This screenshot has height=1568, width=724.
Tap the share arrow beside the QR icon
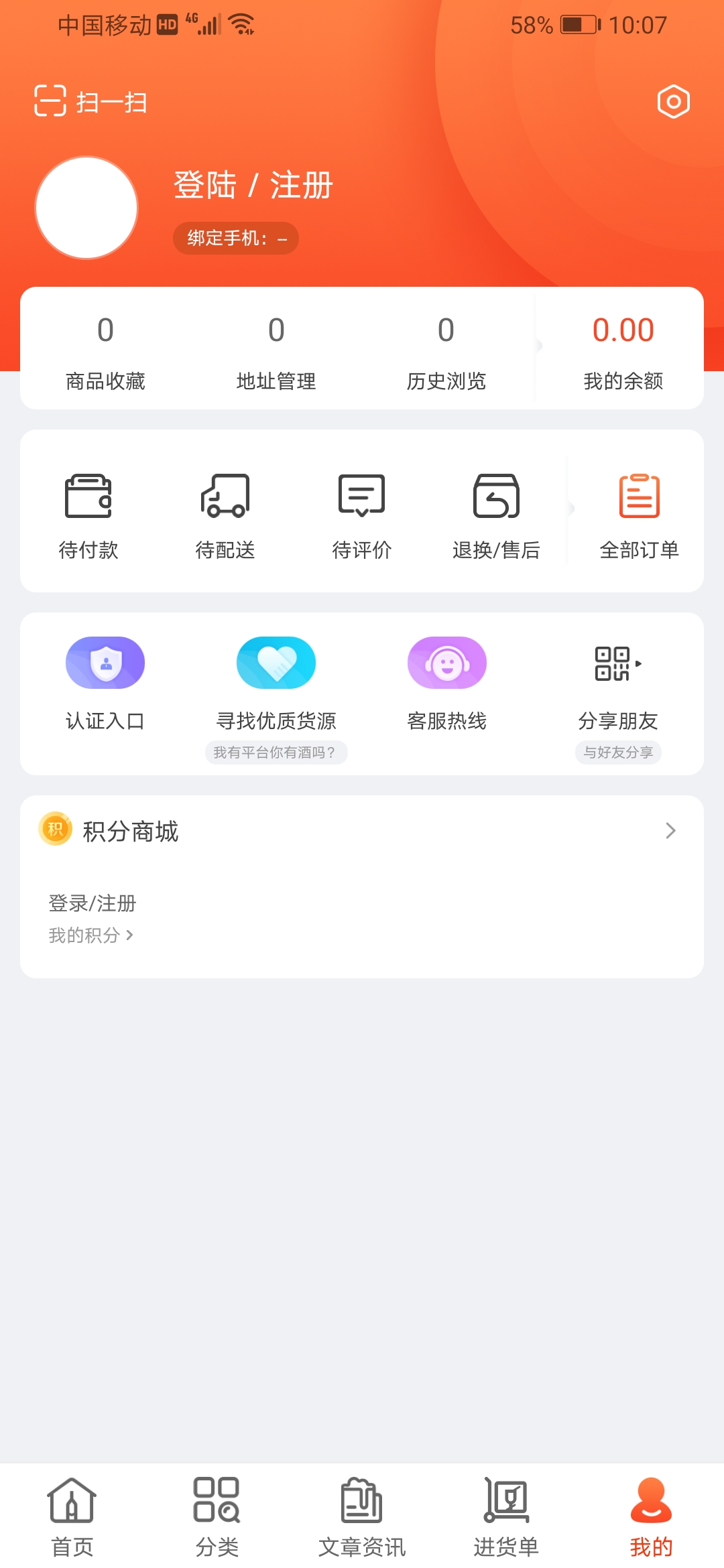coord(639,663)
